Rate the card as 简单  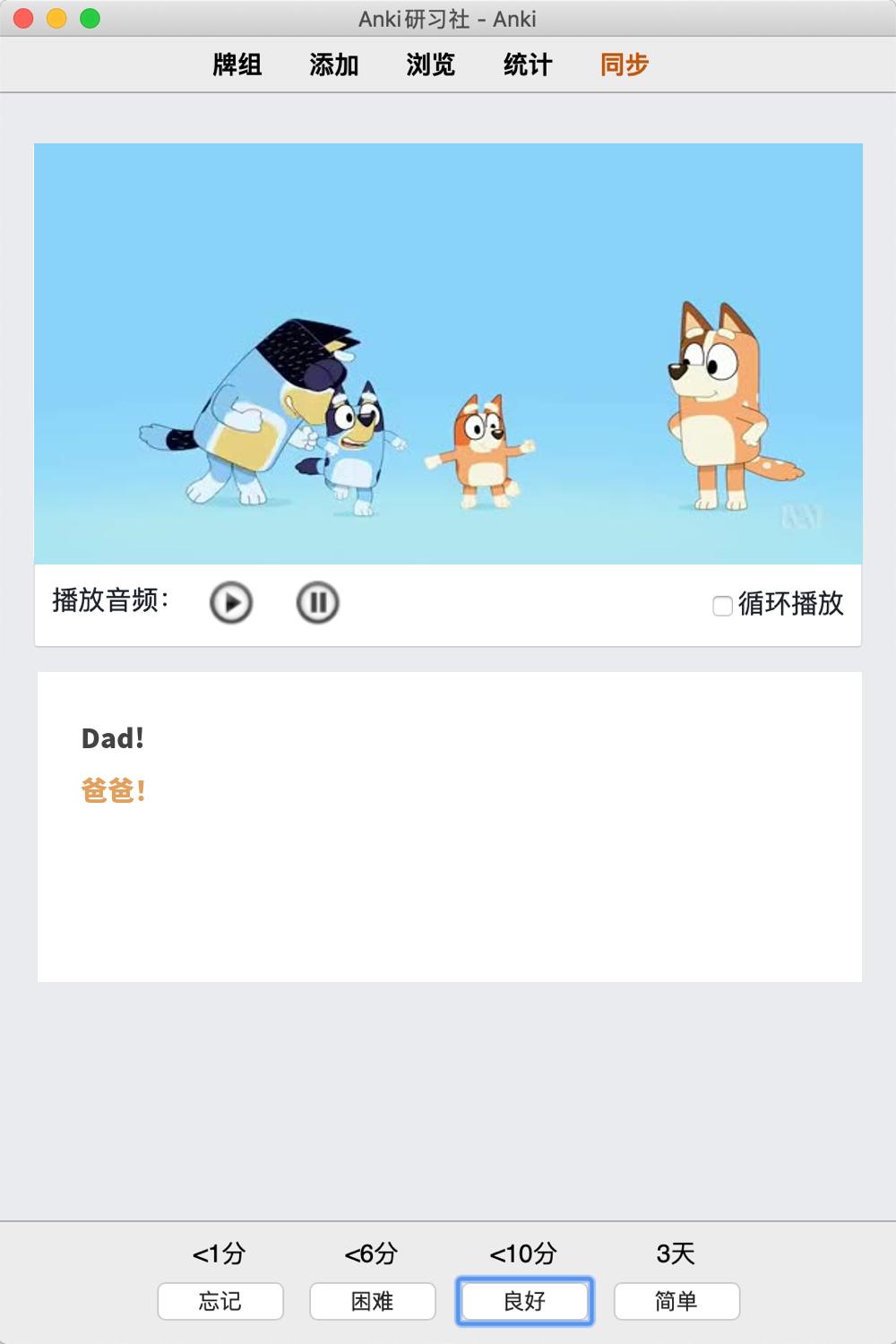[x=676, y=1301]
